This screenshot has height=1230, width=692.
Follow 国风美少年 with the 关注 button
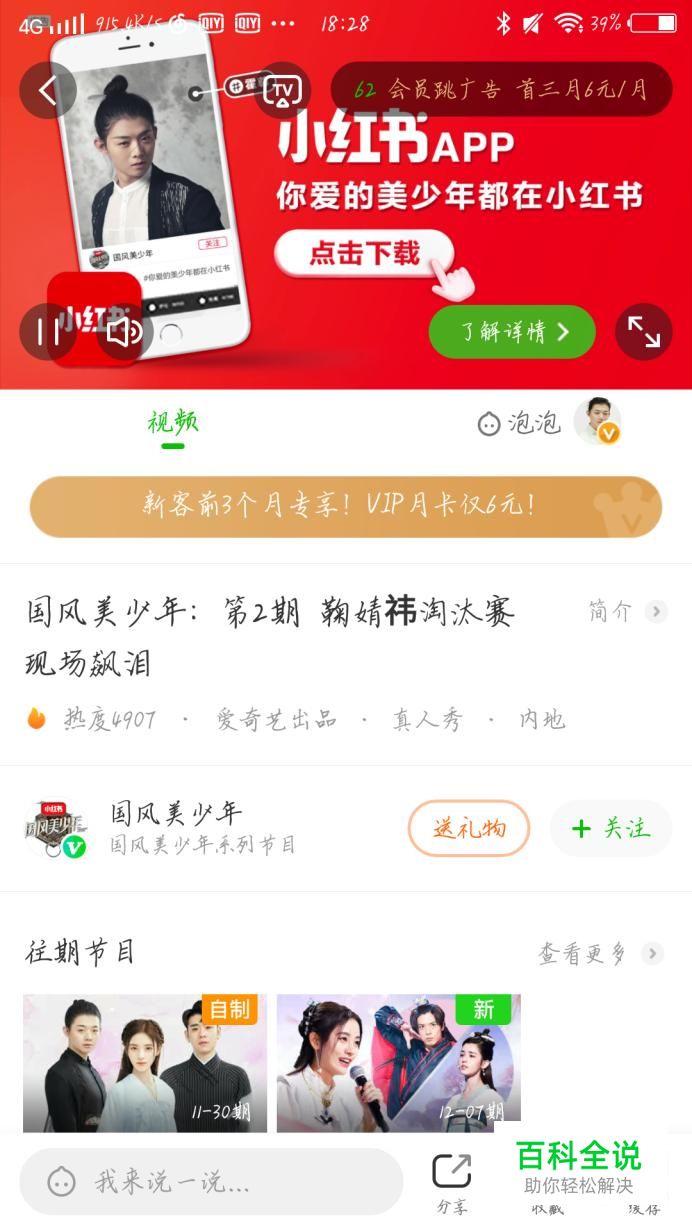click(610, 828)
